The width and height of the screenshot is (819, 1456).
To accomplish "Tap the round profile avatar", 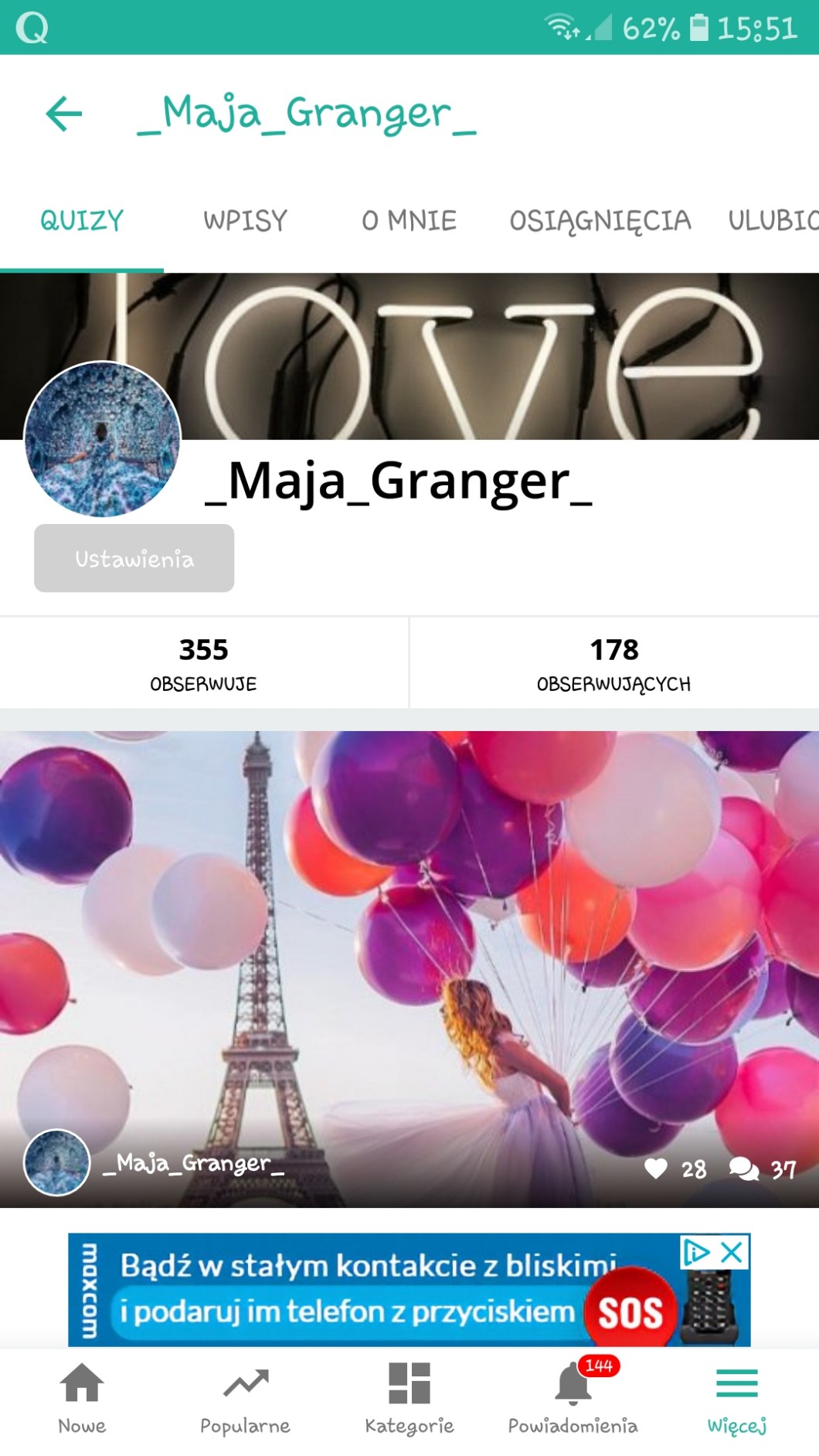I will (103, 439).
